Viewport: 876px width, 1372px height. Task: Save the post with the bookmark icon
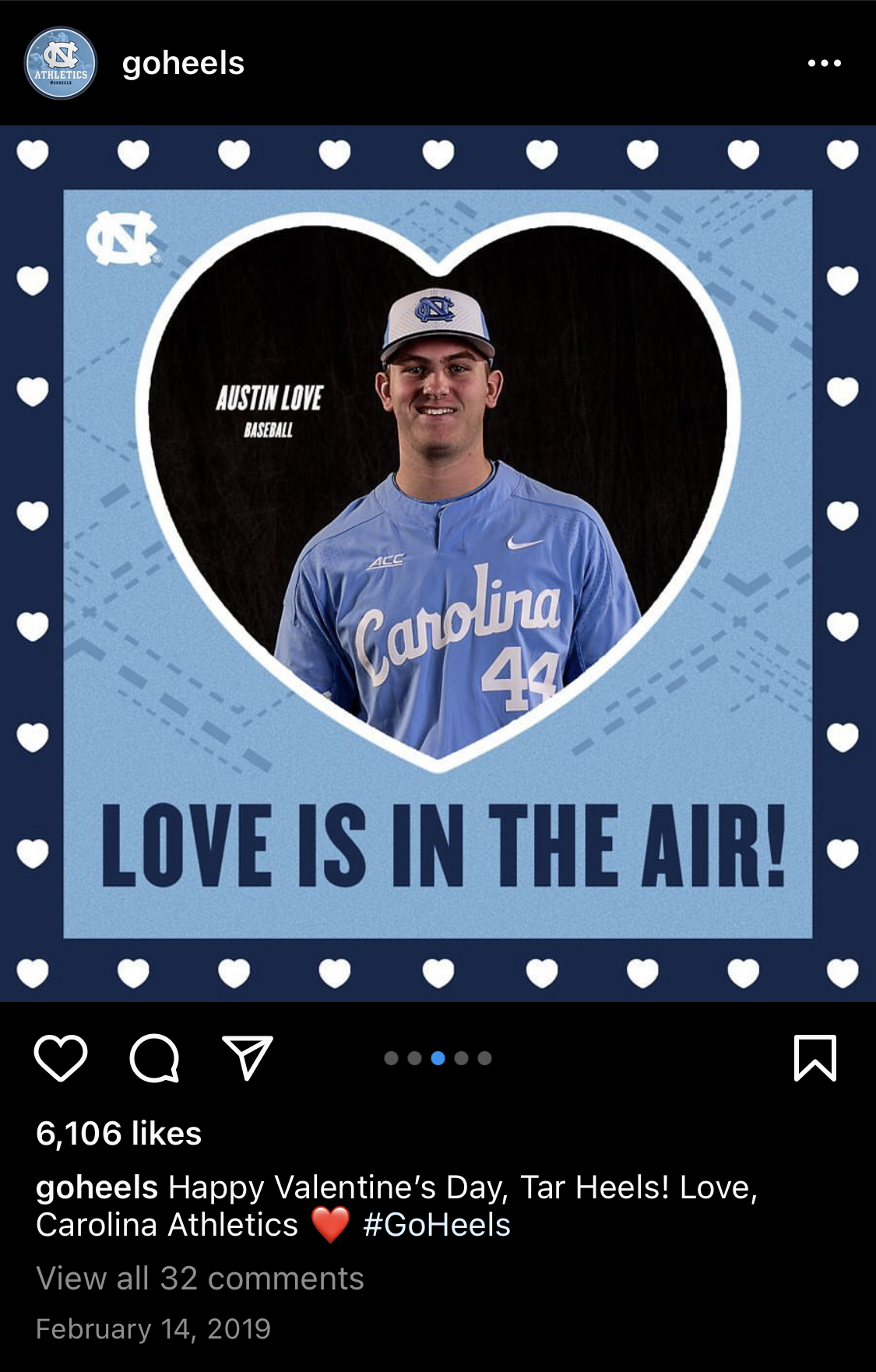[x=814, y=1058]
